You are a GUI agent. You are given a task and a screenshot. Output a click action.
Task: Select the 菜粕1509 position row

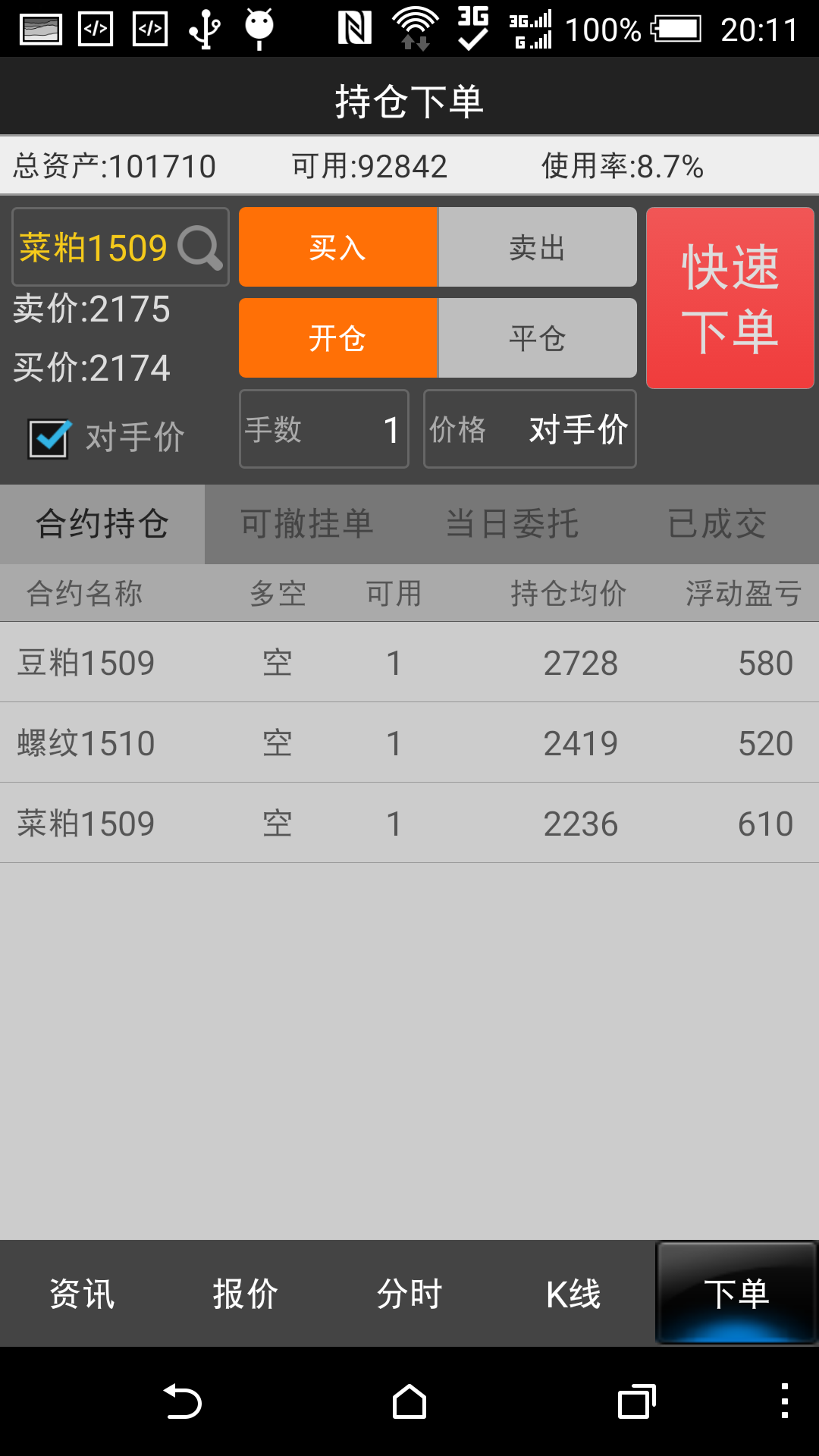409,824
